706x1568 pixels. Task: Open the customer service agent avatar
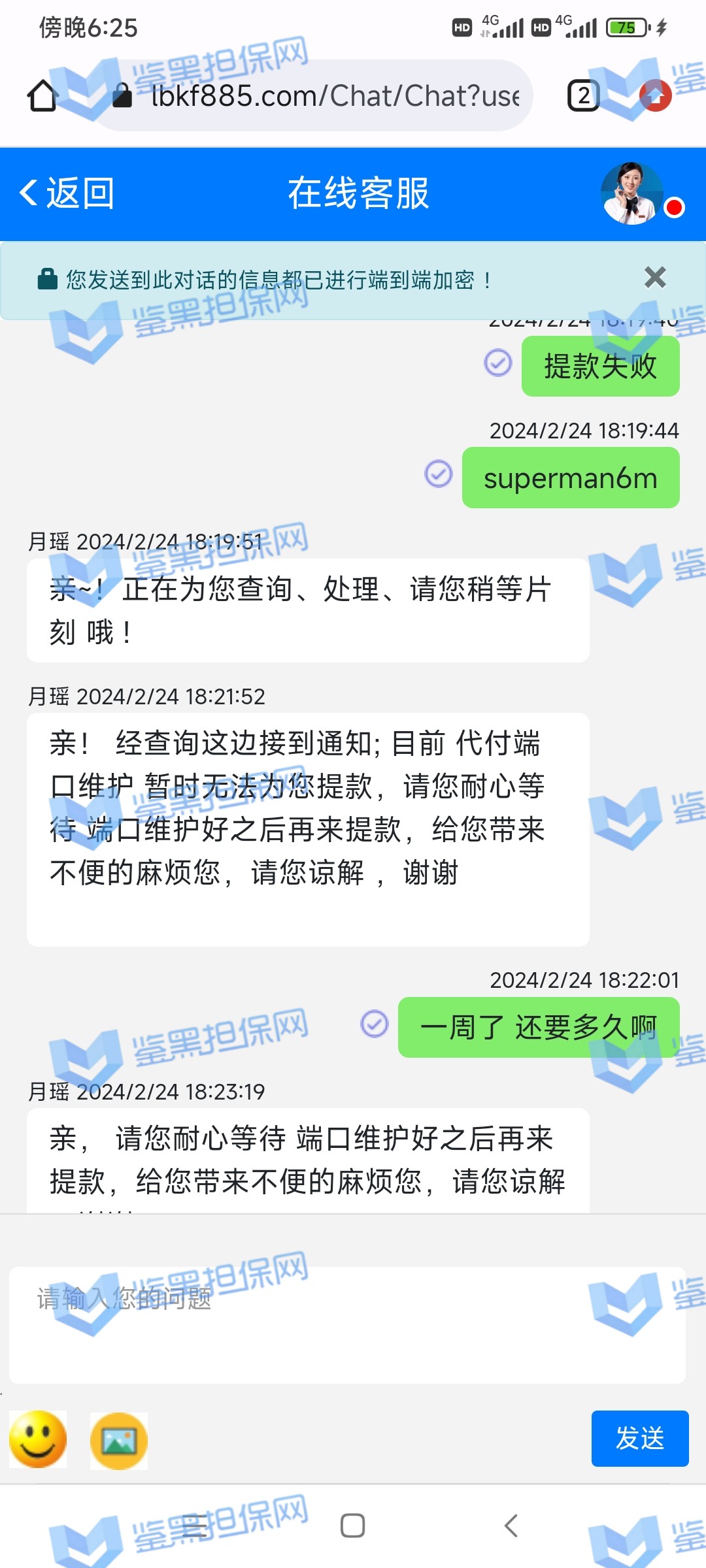[x=632, y=193]
